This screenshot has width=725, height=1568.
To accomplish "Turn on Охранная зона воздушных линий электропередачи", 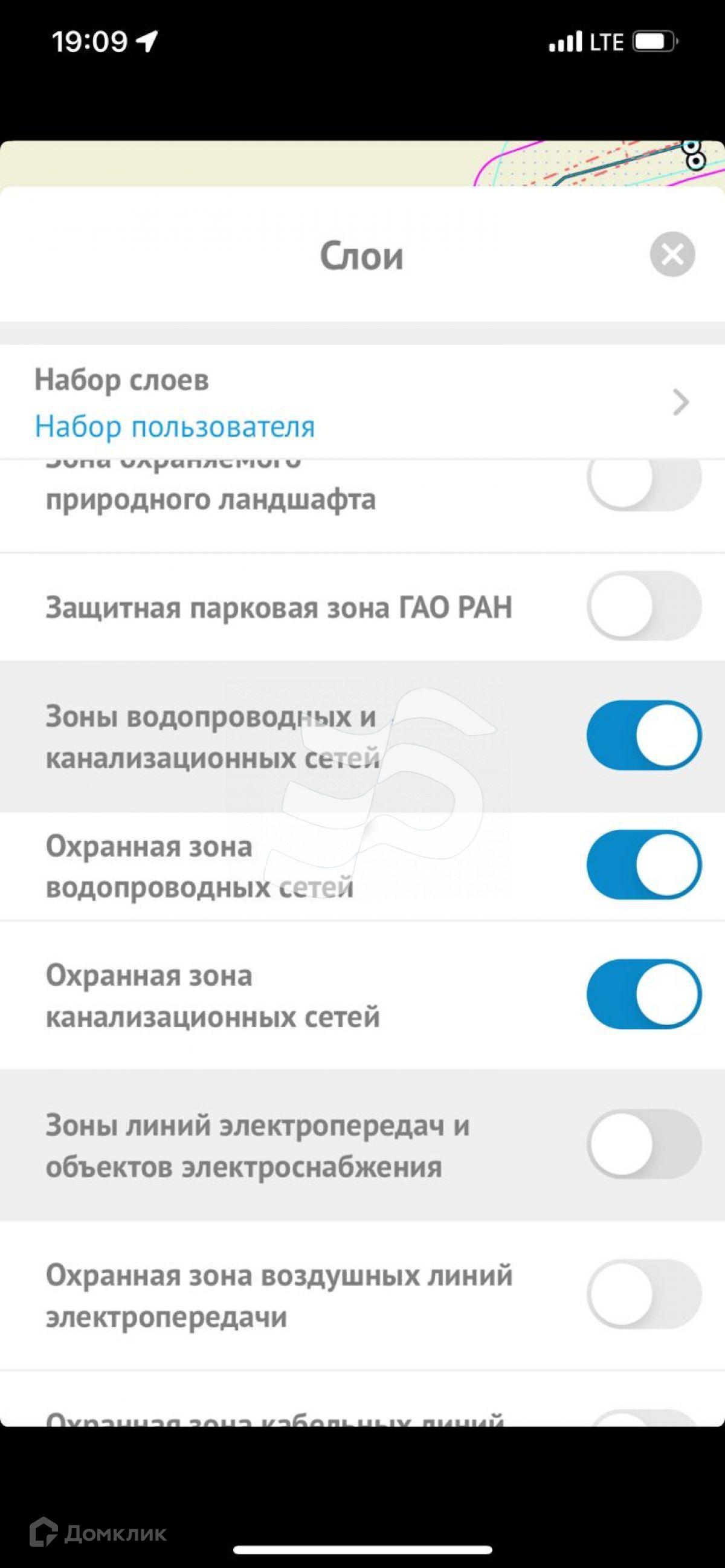I will click(x=643, y=1294).
